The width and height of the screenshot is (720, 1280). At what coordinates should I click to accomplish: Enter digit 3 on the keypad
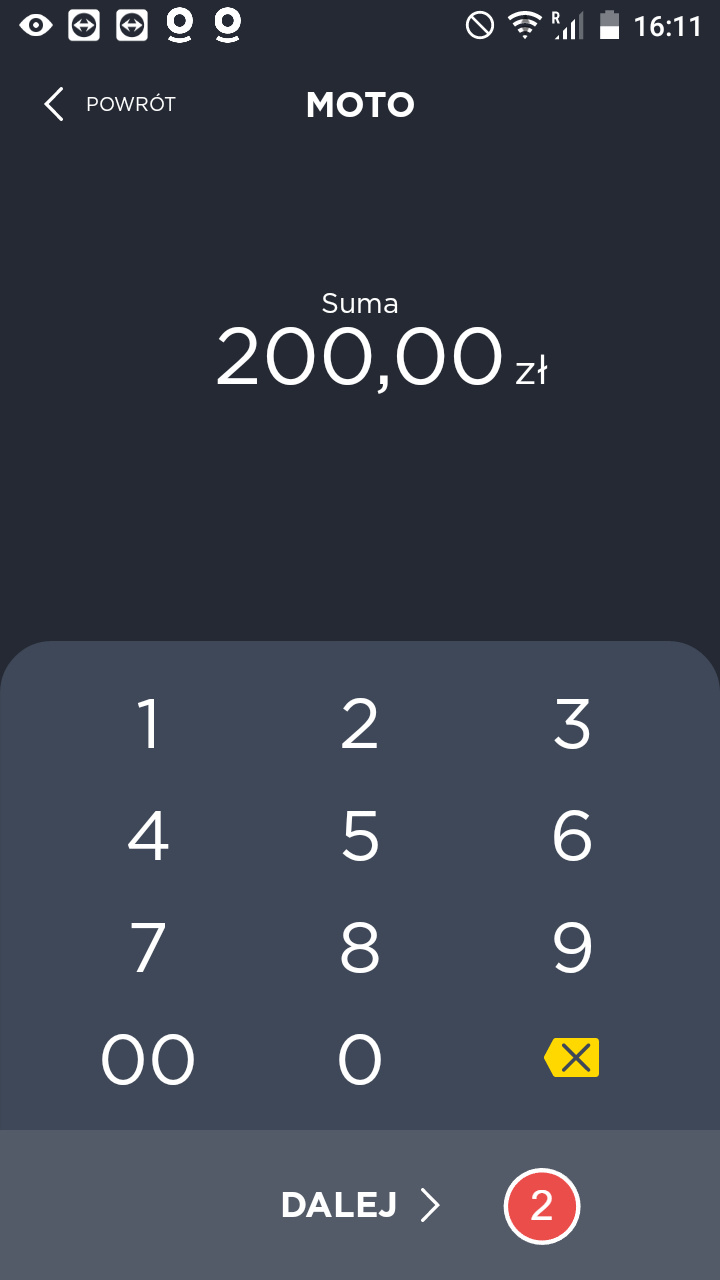[572, 724]
